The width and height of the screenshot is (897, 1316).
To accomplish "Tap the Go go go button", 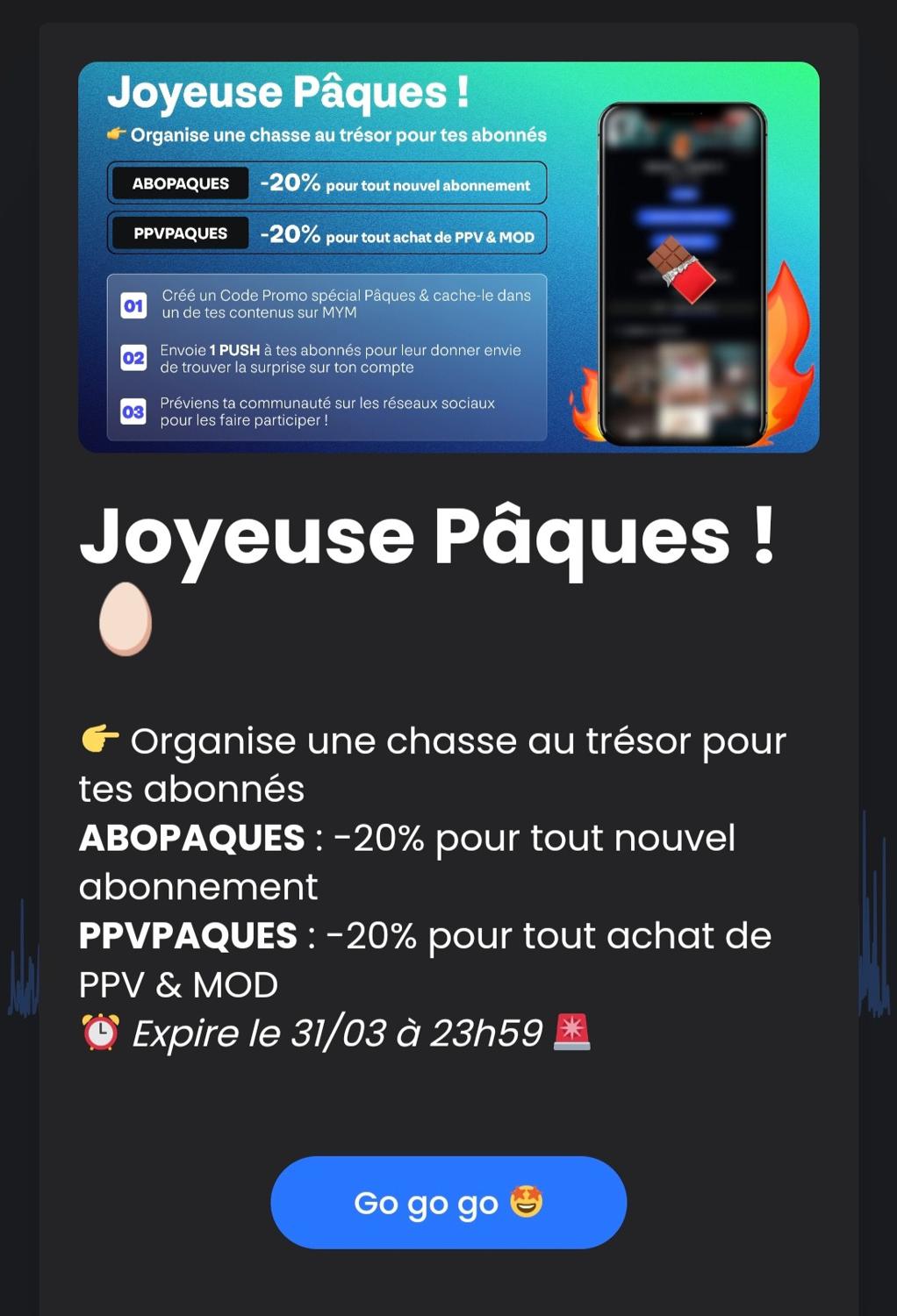I will (x=448, y=1202).
